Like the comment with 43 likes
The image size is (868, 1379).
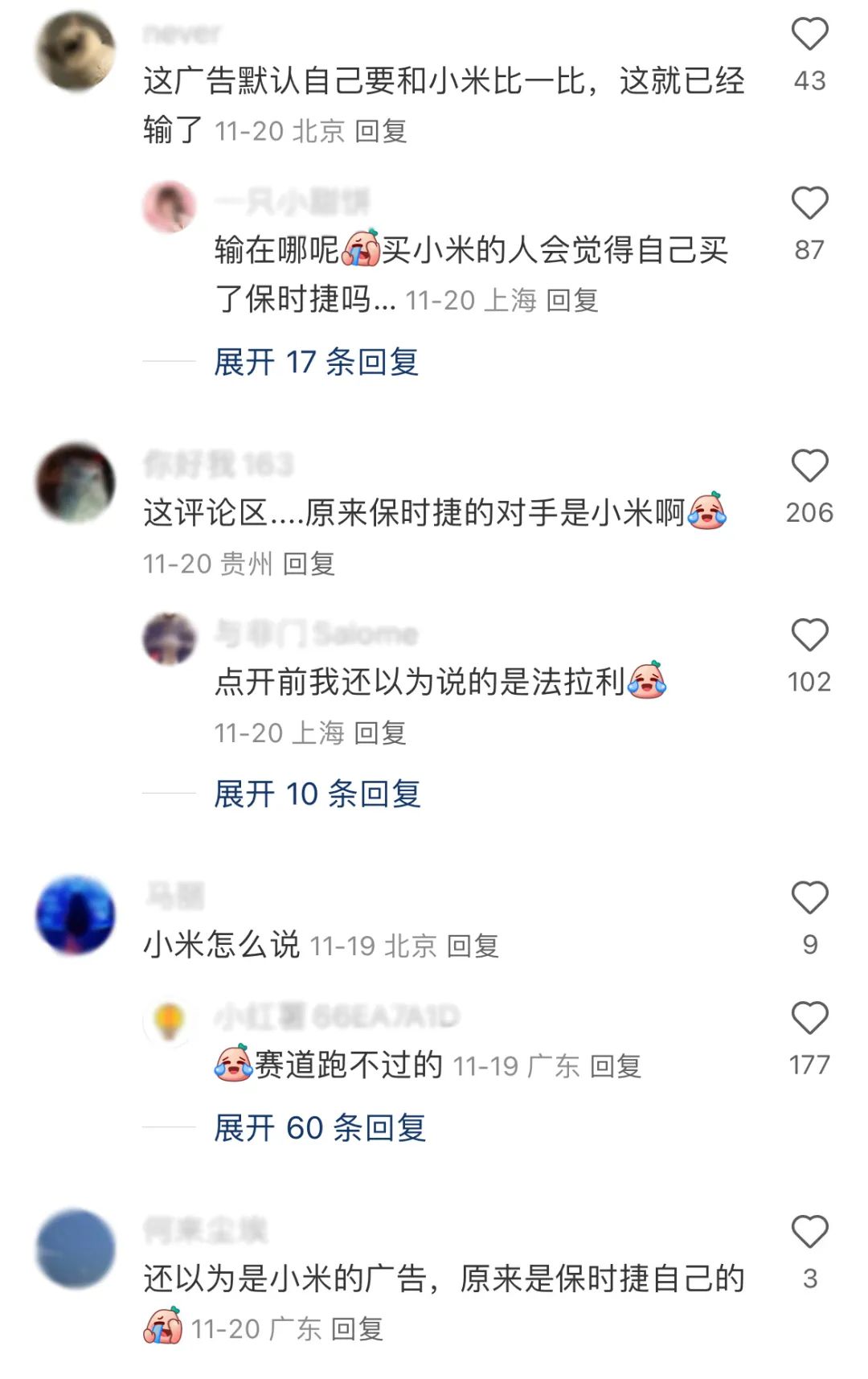809,35
